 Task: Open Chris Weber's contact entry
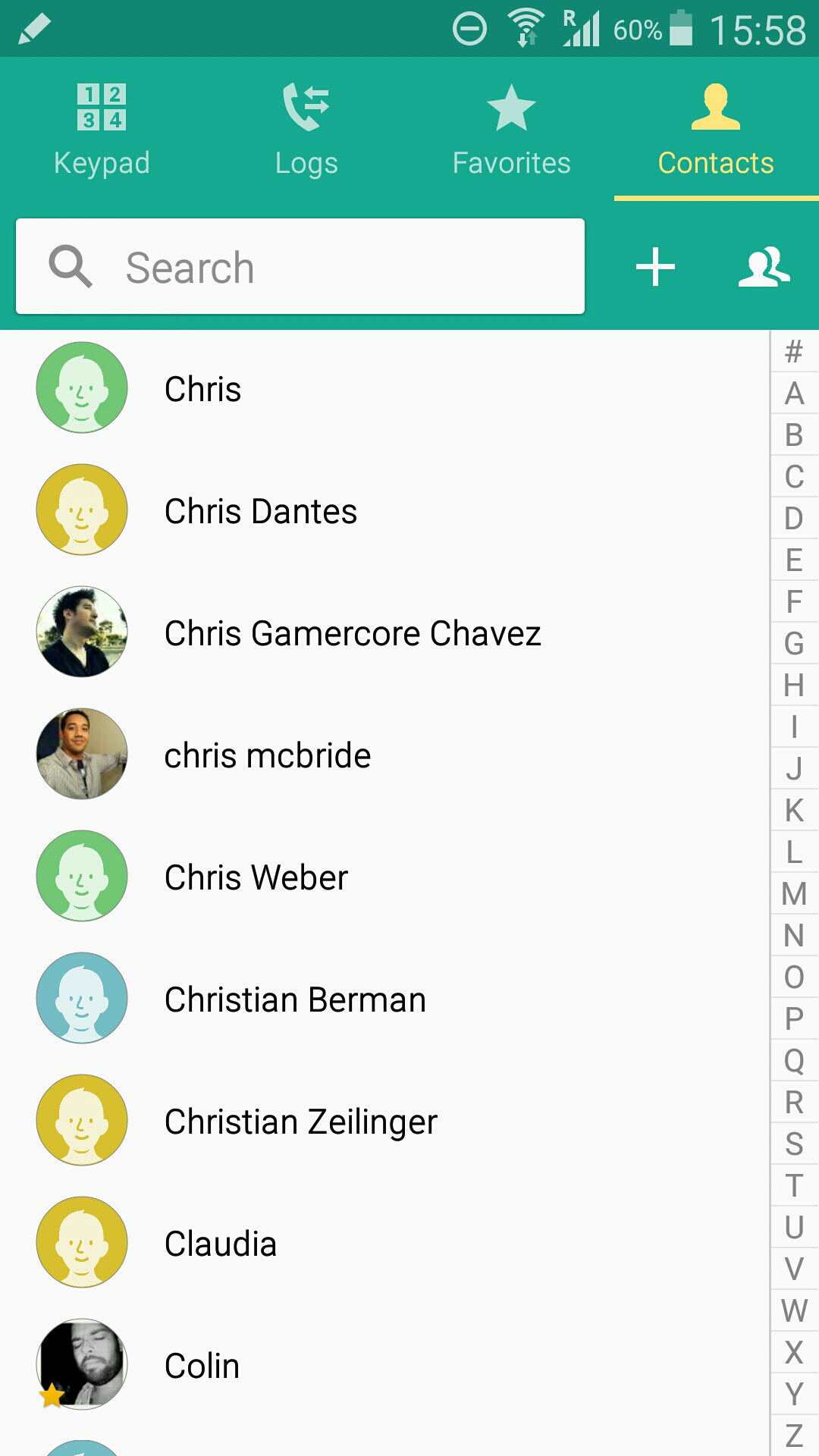click(x=256, y=877)
